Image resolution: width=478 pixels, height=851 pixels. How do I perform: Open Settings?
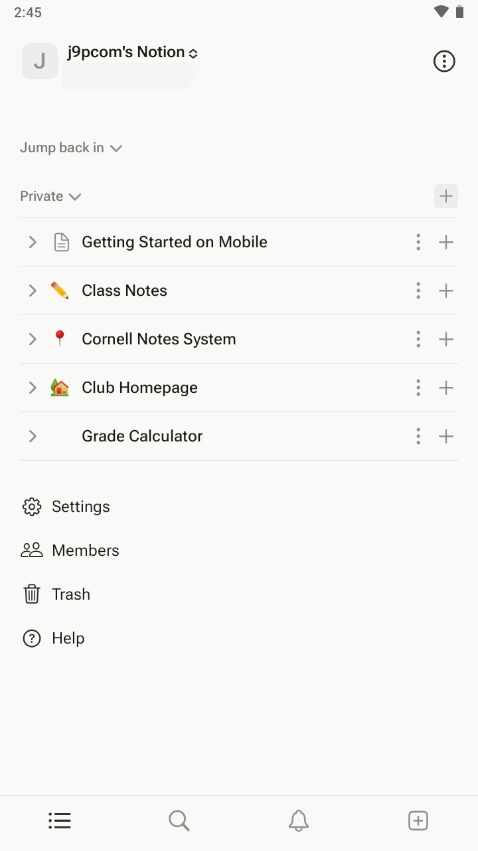coord(66,506)
